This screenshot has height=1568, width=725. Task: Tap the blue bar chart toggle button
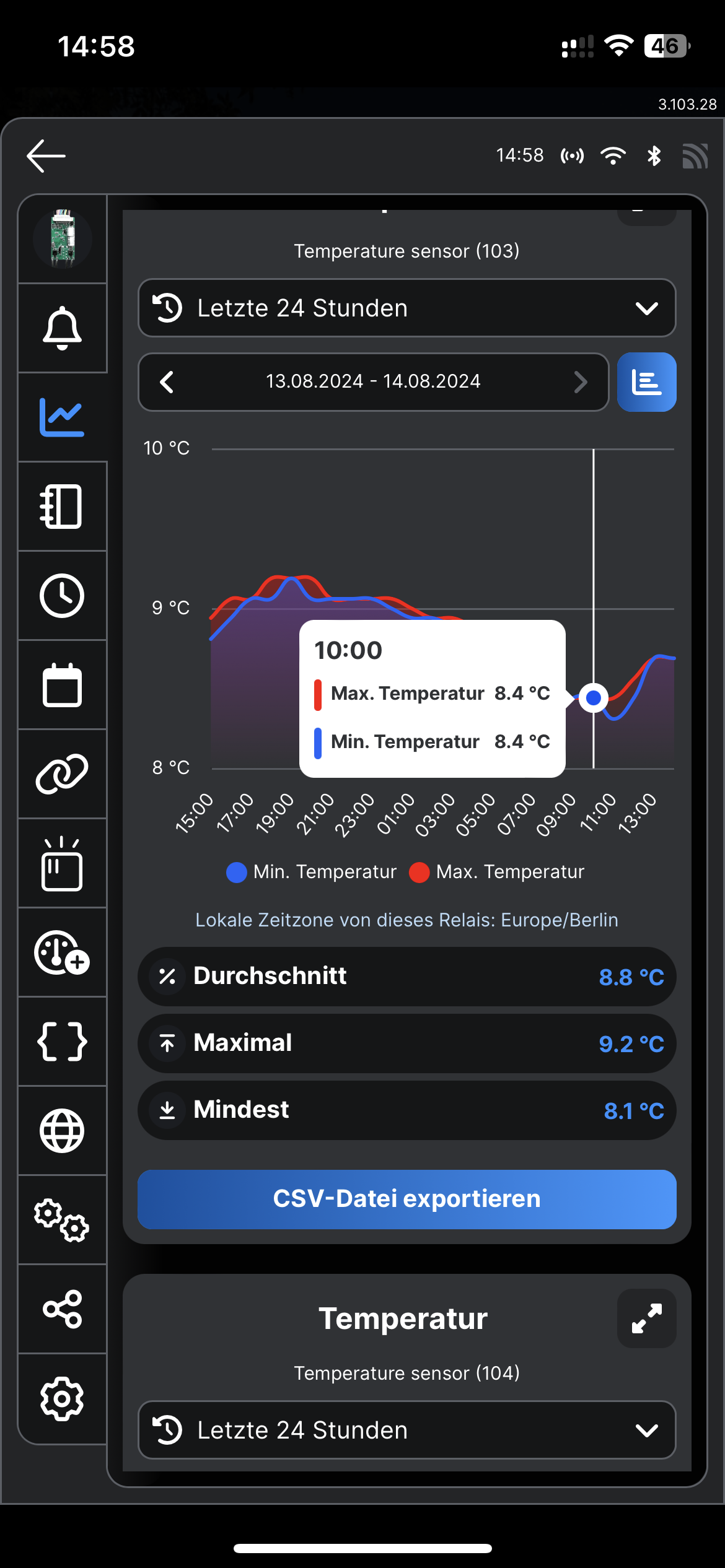pyautogui.click(x=647, y=382)
